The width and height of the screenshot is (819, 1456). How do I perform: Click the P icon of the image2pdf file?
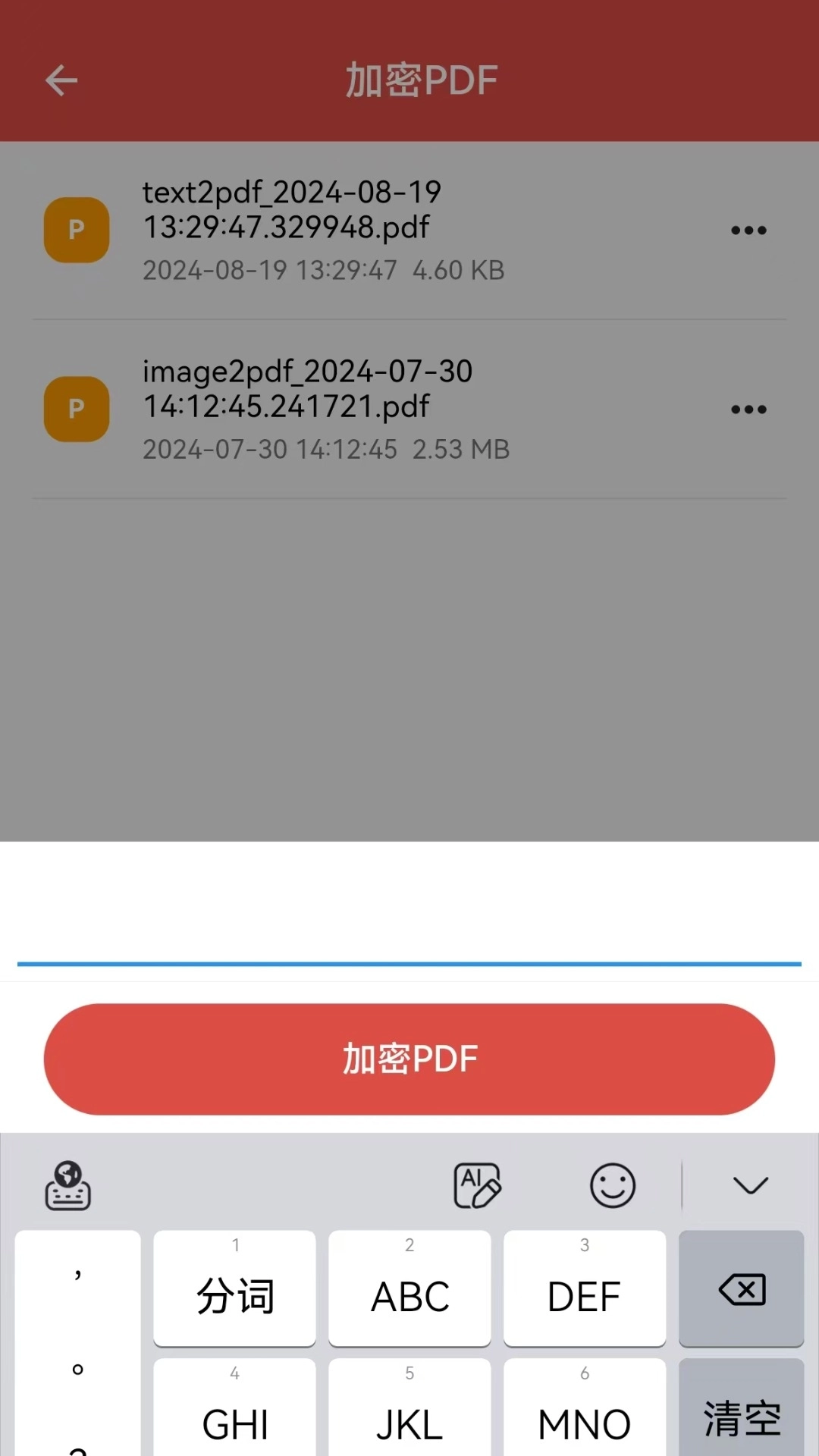(x=76, y=409)
